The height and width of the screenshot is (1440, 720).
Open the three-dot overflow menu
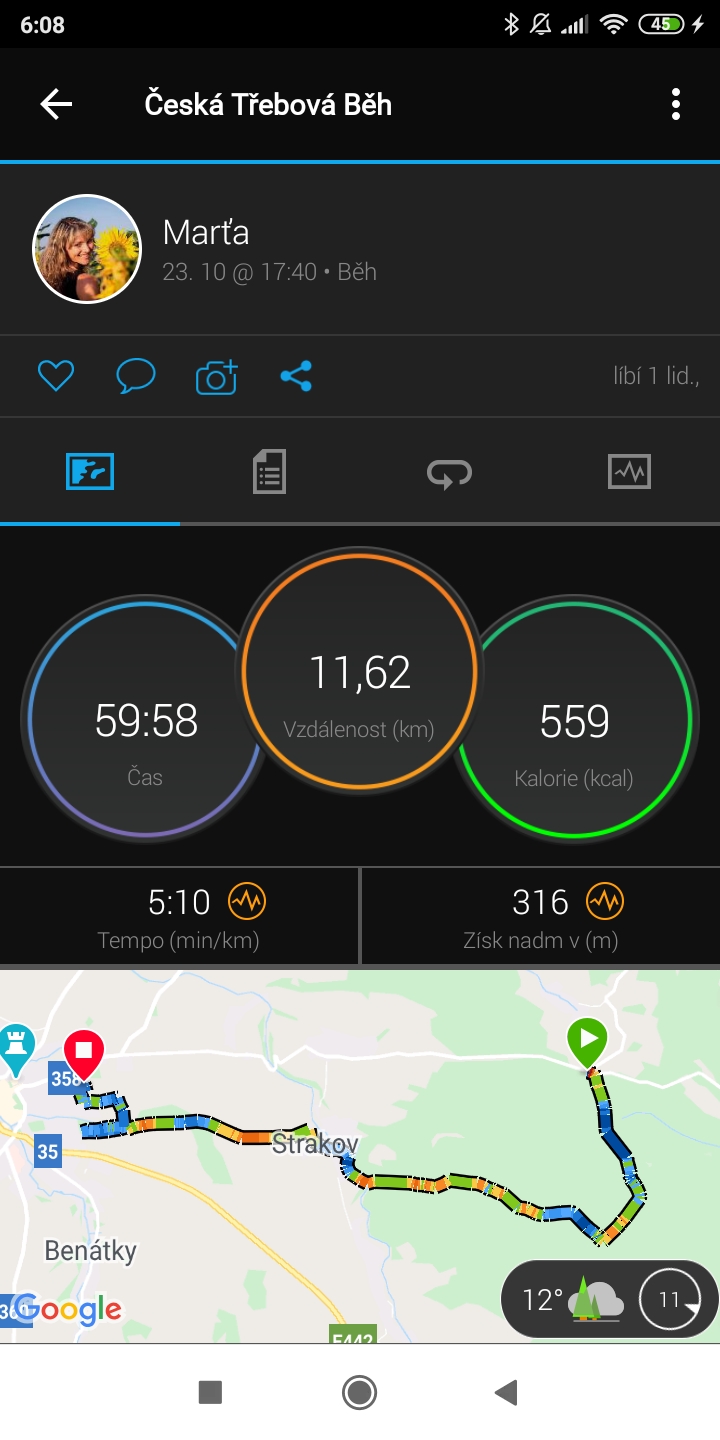pos(676,104)
